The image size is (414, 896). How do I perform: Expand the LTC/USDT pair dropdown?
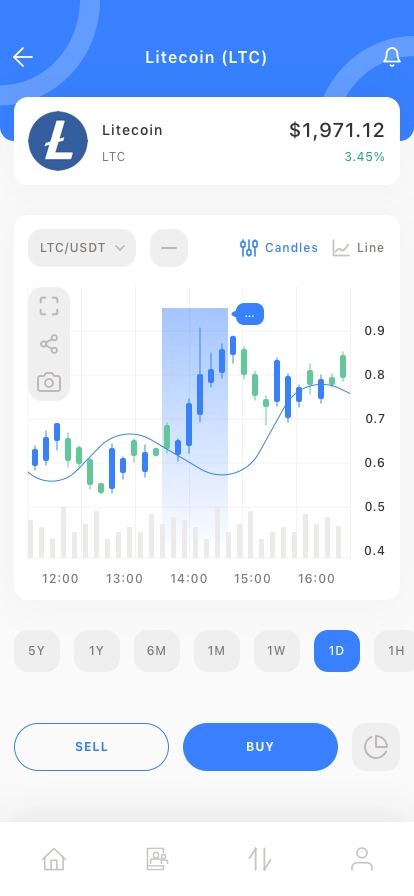point(82,248)
